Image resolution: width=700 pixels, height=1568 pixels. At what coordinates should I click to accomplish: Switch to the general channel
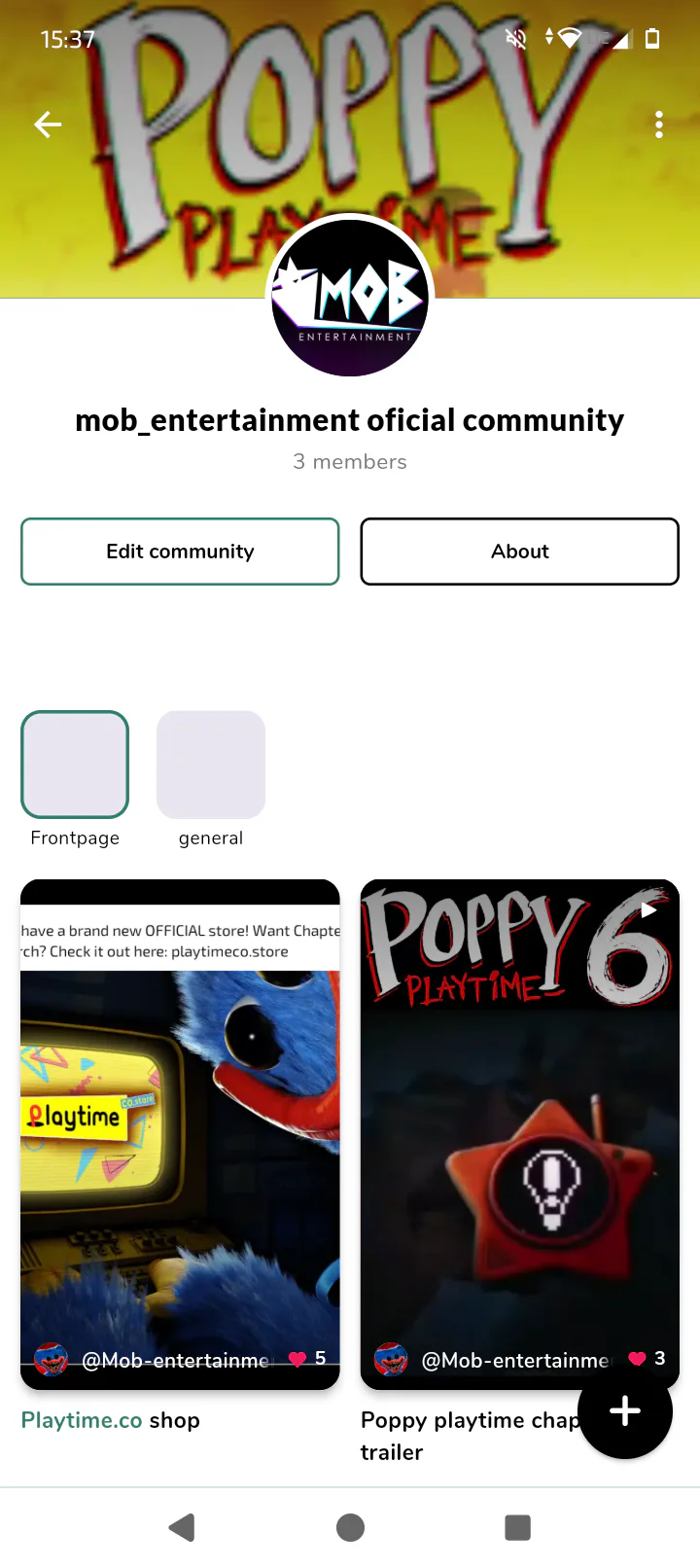[211, 766]
